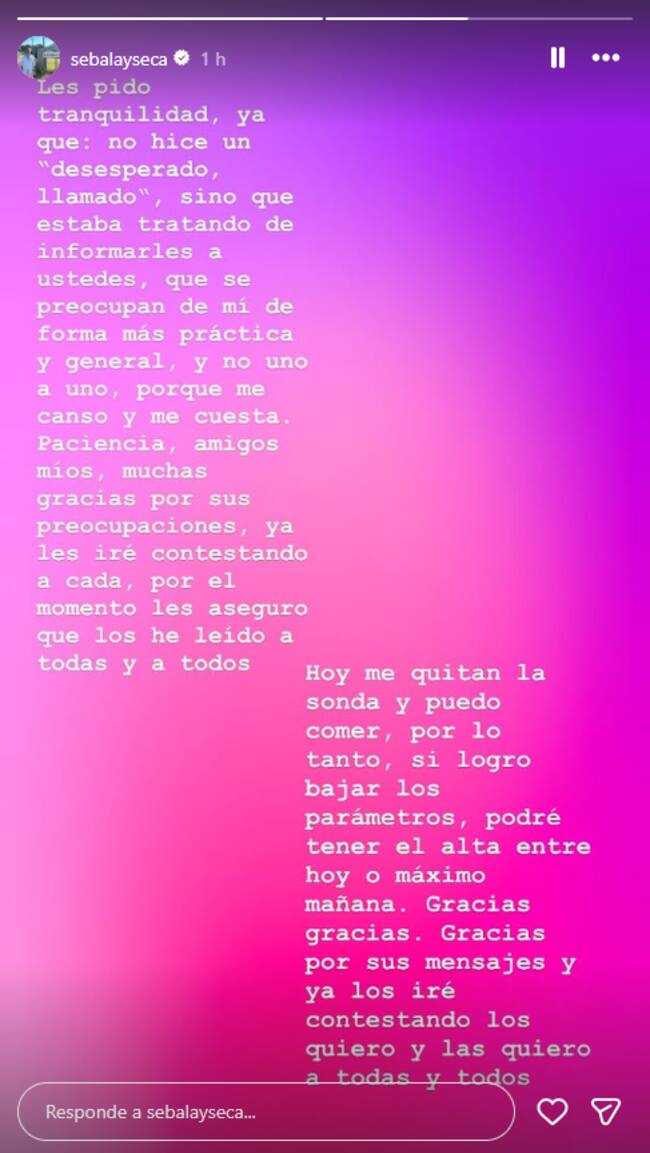Image resolution: width=650 pixels, height=1153 pixels.
Task: Tap the Responde a sebalayseca field
Action: (265, 1112)
